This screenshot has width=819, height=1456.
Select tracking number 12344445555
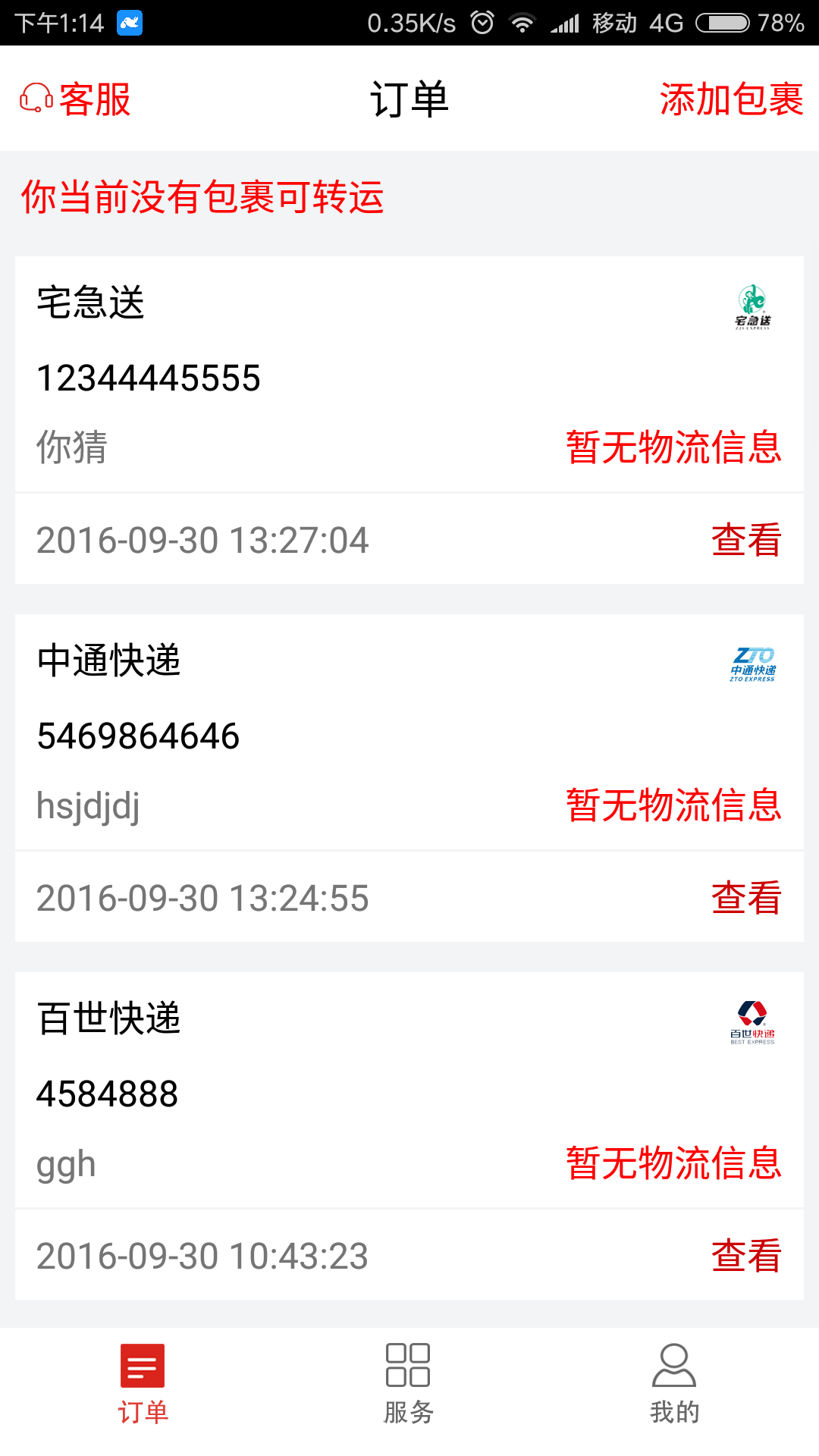149,378
